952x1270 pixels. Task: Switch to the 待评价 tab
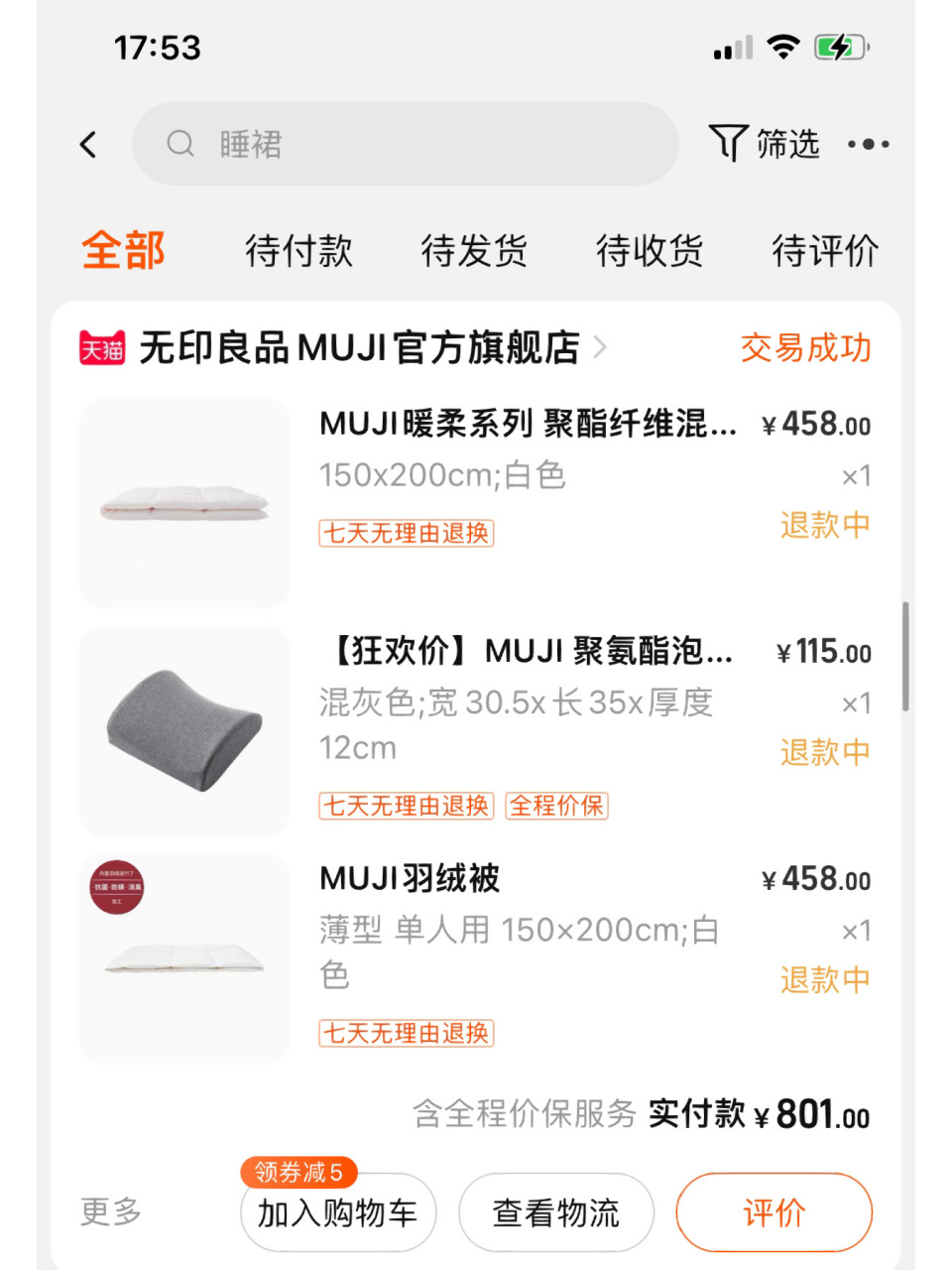click(824, 251)
